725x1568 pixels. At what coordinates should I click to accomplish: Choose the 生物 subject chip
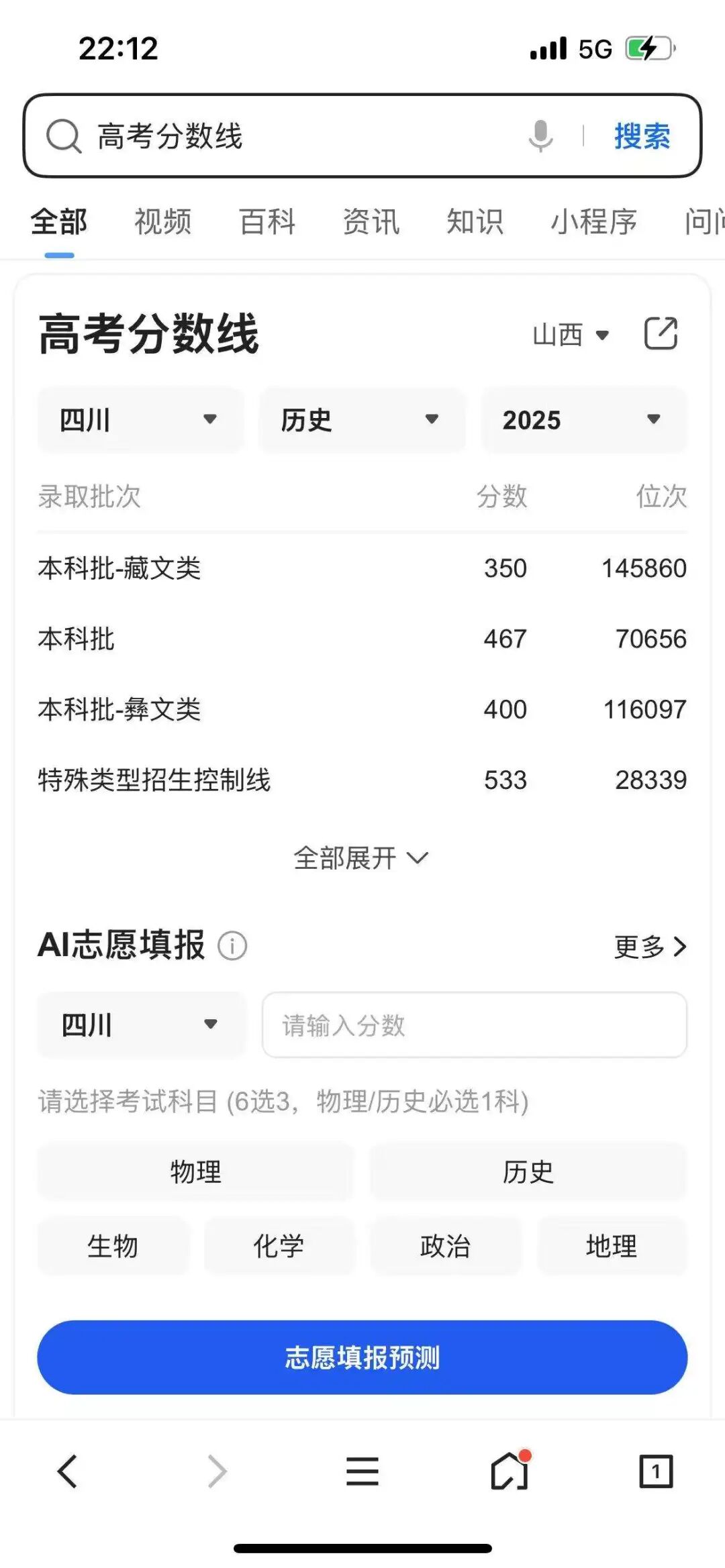[x=113, y=1246]
